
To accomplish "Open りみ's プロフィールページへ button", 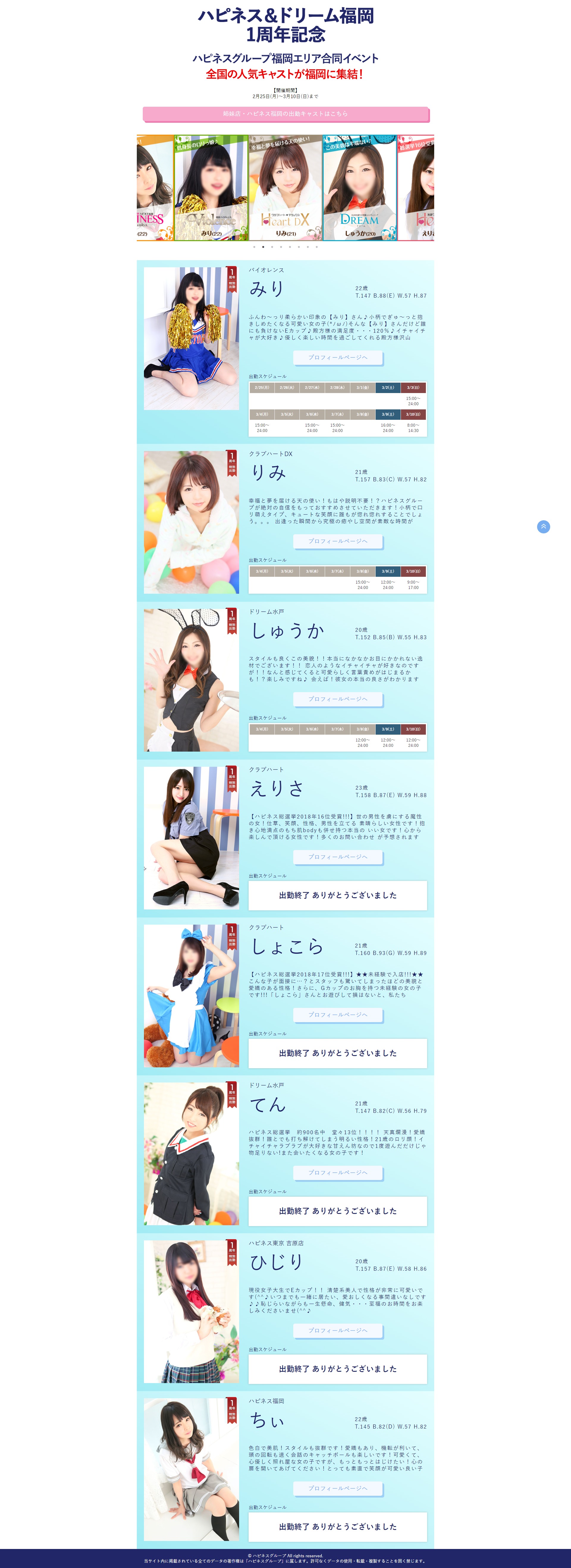I will click(x=337, y=541).
